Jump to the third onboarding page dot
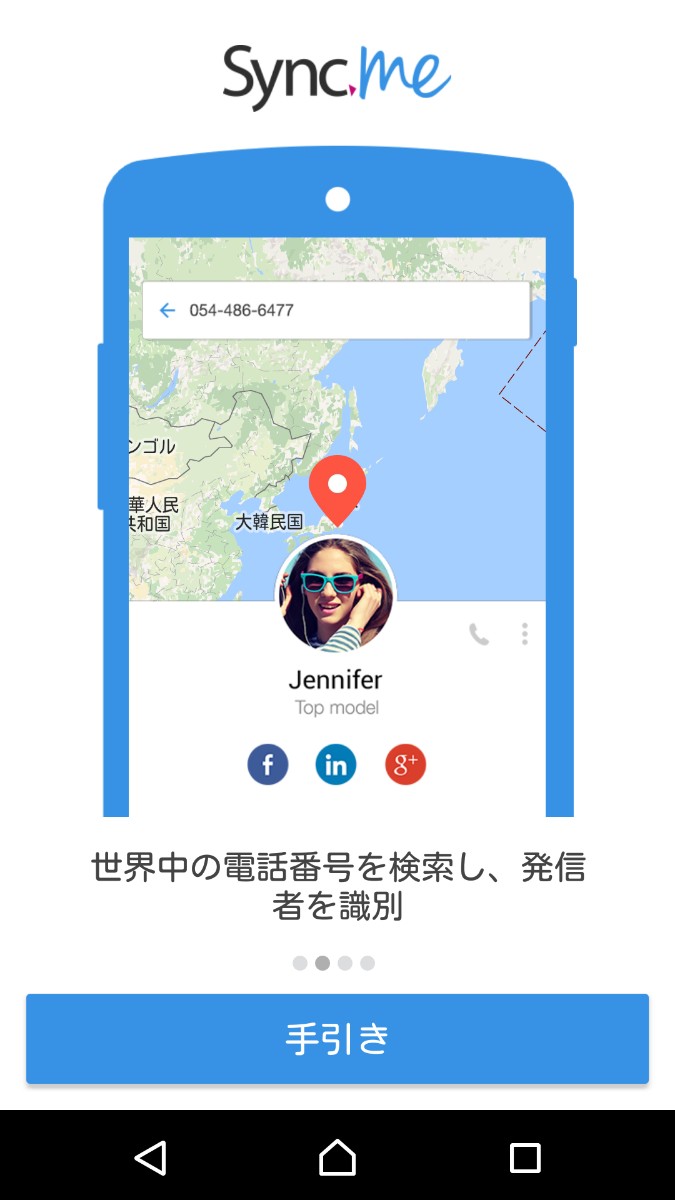675x1200 pixels. click(345, 963)
